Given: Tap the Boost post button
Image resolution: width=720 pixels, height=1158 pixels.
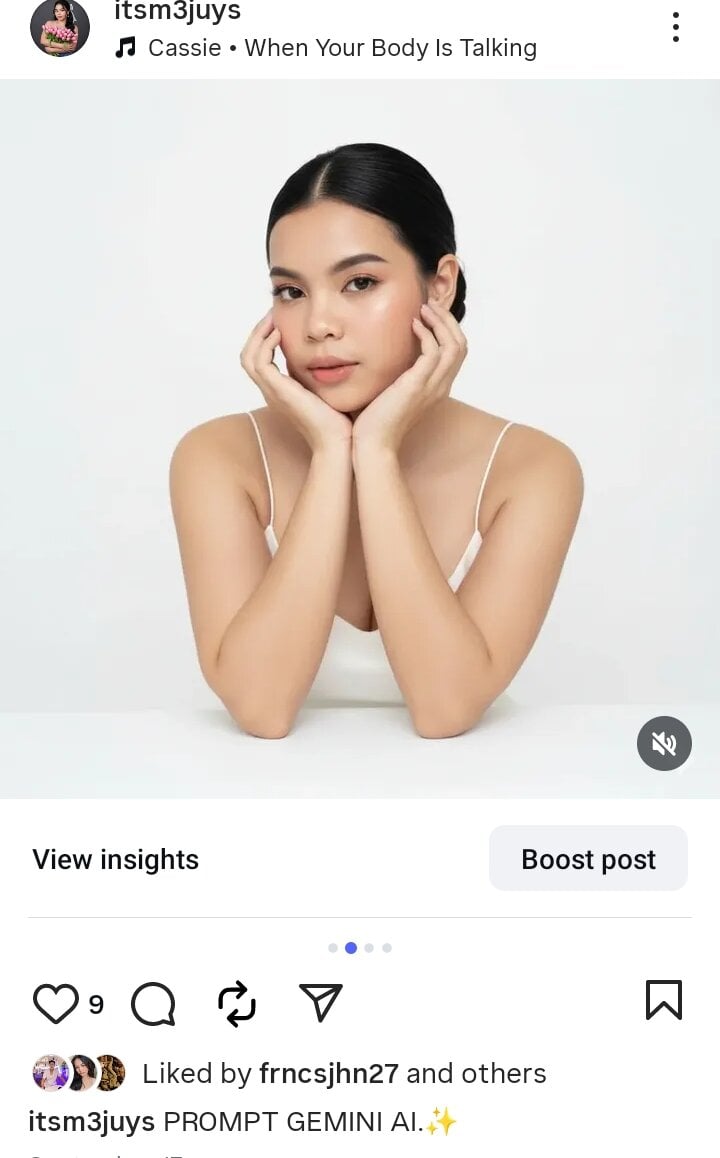Looking at the screenshot, I should (x=588, y=859).
